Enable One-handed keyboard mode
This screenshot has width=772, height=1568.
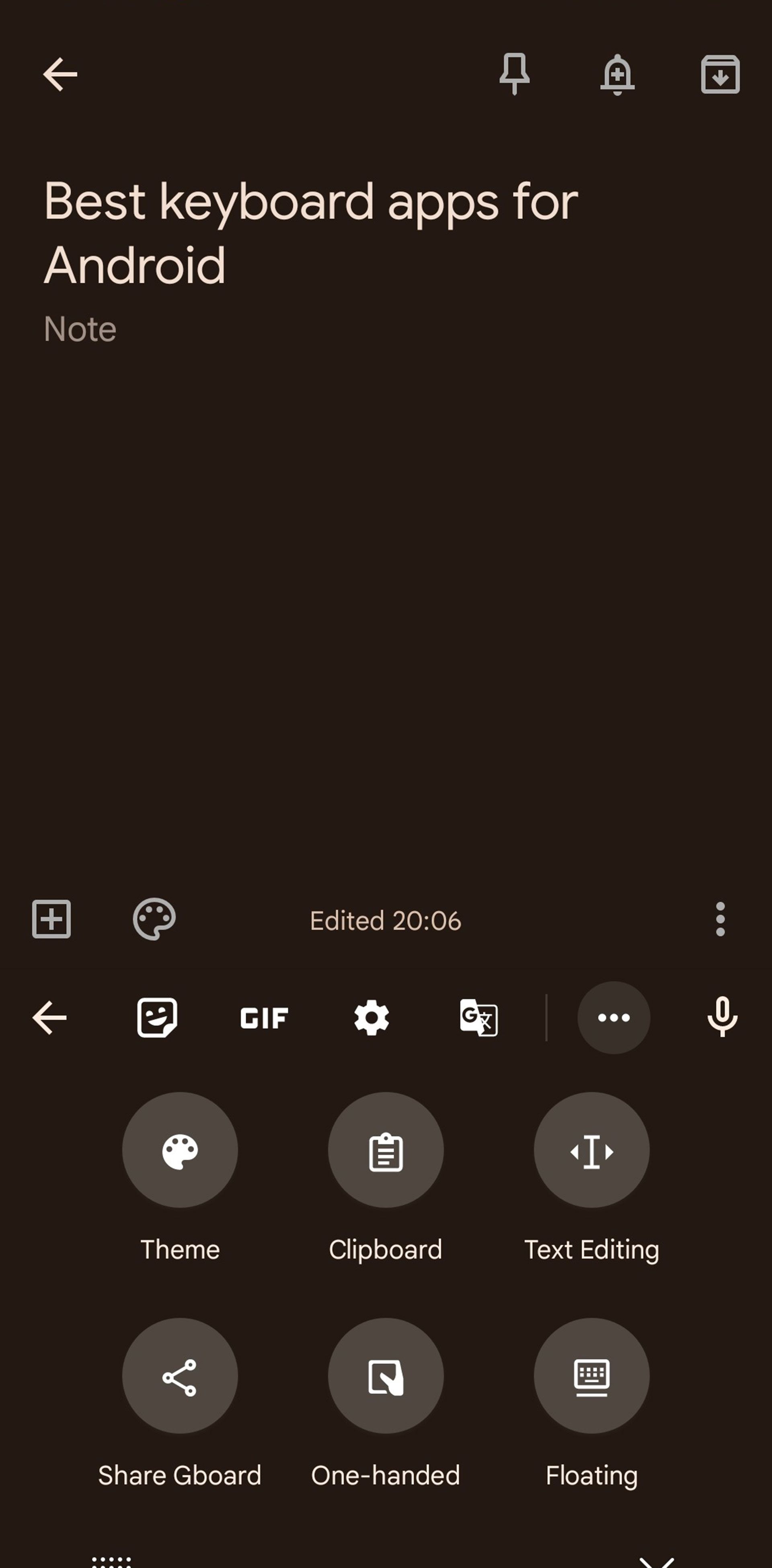tap(385, 1376)
